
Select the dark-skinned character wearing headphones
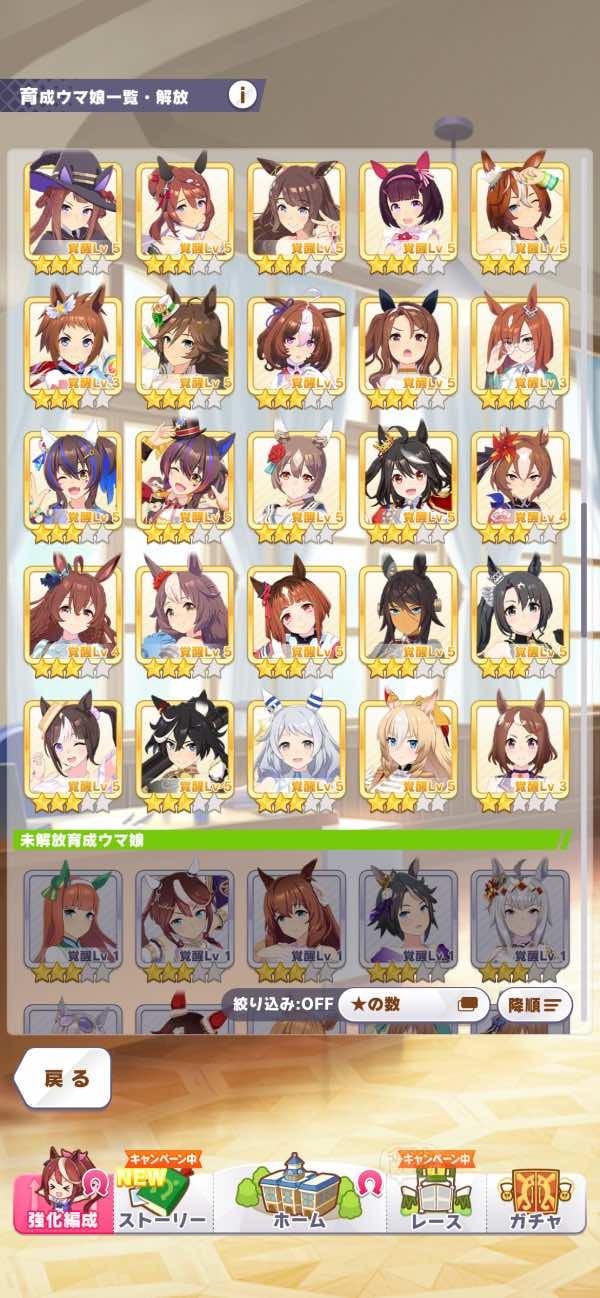click(408, 616)
